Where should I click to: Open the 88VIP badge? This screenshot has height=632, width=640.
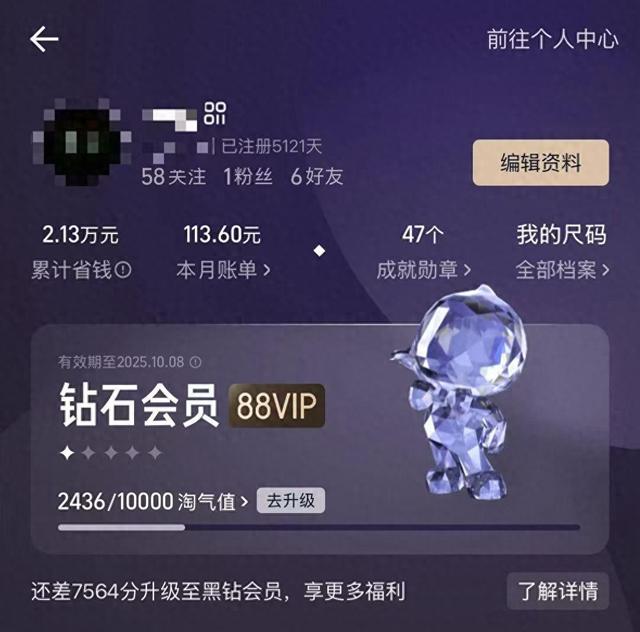(x=277, y=407)
